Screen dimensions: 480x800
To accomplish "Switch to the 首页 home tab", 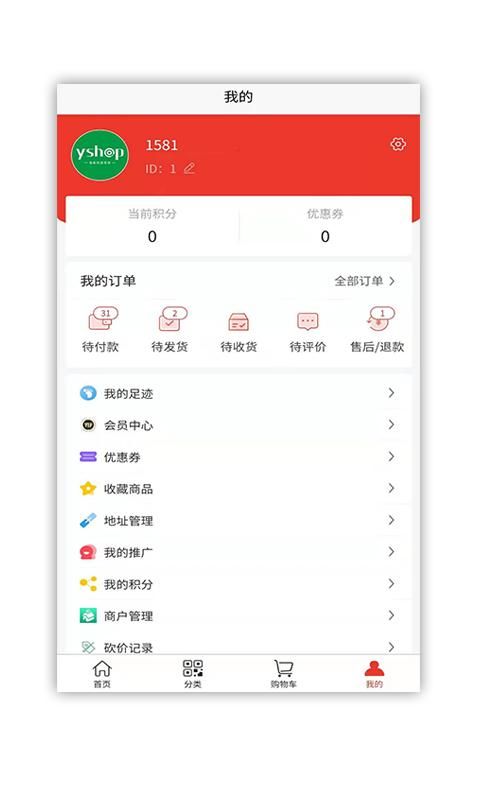I will pyautogui.click(x=102, y=674).
